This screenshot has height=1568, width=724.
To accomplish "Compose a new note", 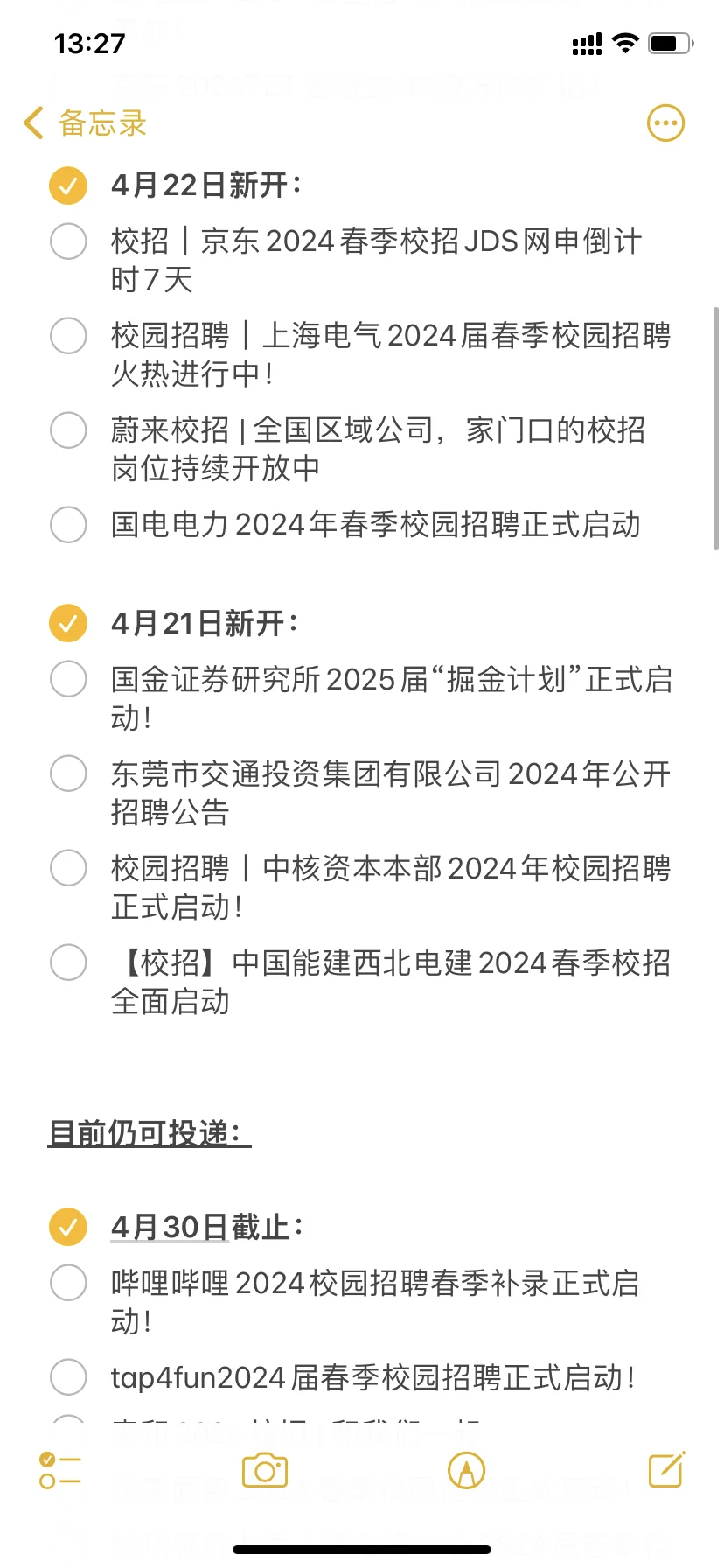I will click(x=666, y=1470).
